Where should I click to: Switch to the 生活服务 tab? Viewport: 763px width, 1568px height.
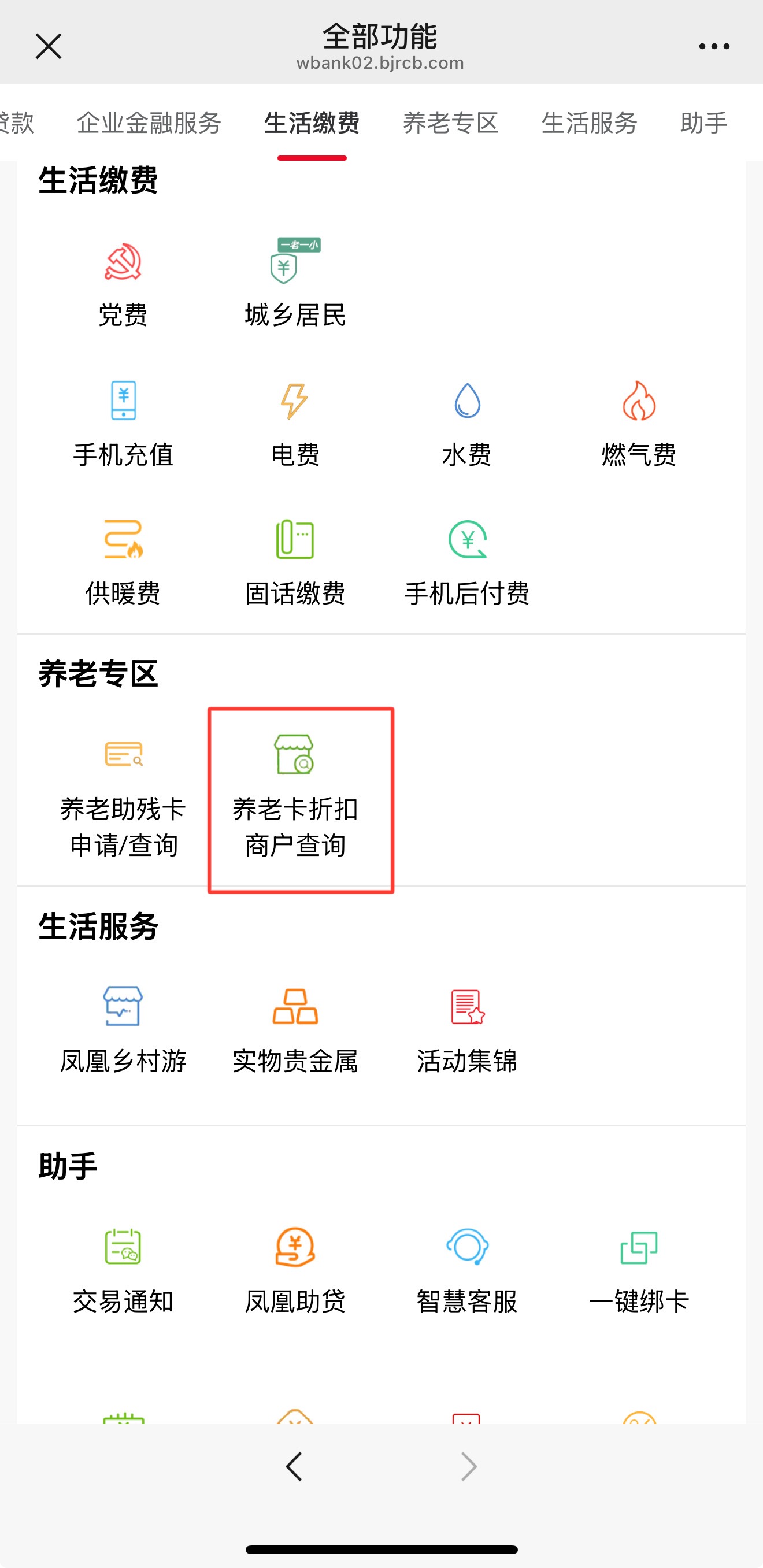589,124
